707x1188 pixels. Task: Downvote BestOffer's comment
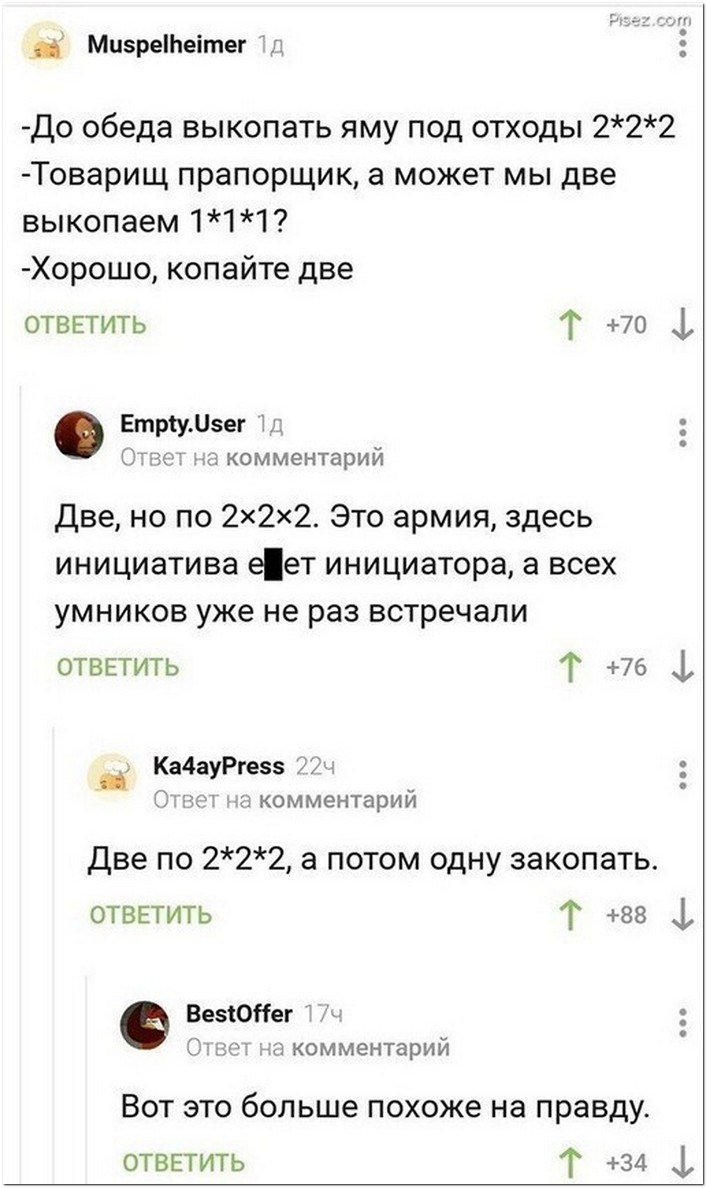(x=683, y=1163)
